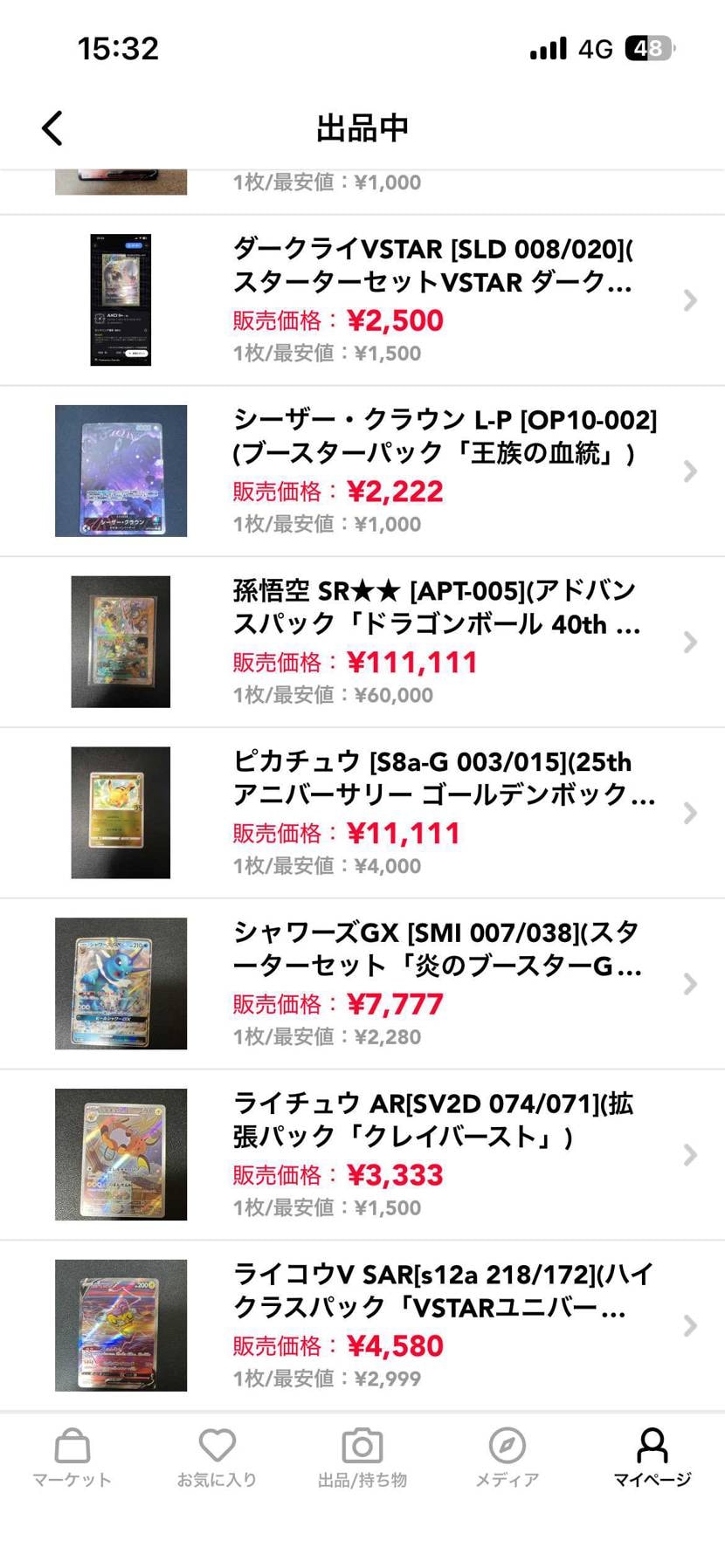Open the メディア compass icon

pos(507,1447)
